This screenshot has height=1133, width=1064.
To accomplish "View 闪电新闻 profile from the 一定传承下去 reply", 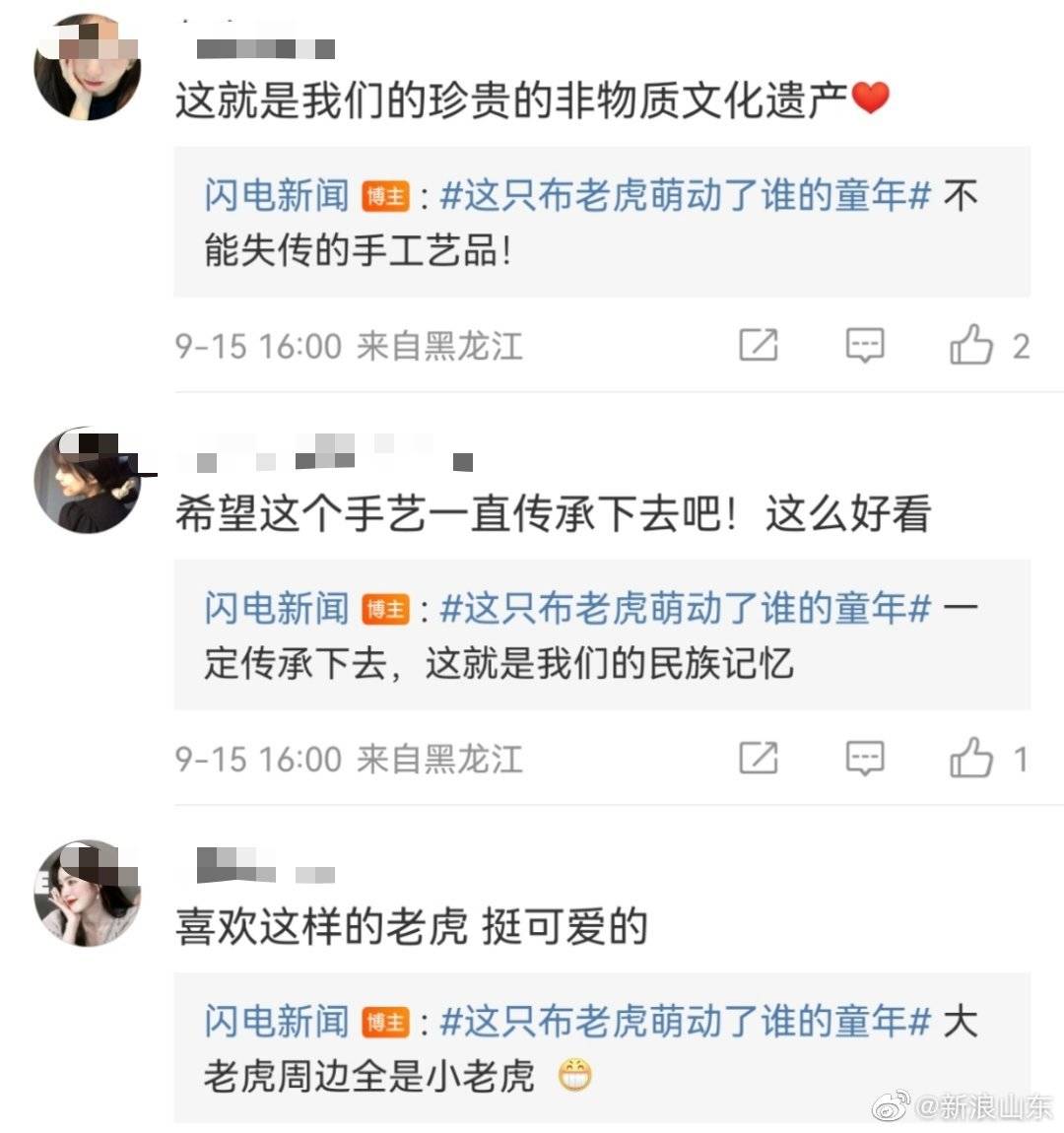I will pyautogui.click(x=277, y=609).
